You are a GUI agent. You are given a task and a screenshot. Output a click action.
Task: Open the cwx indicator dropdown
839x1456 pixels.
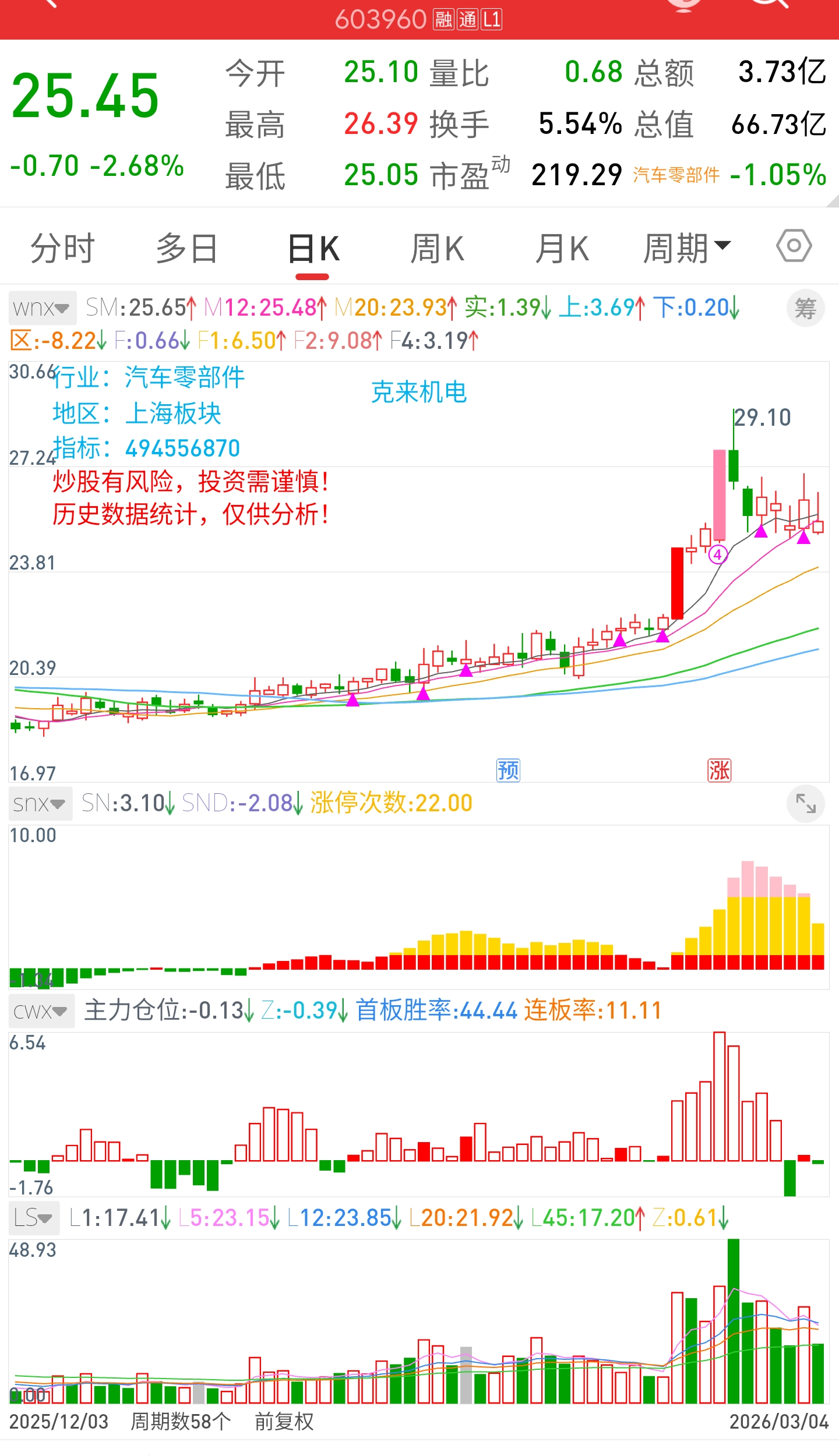41,1011
